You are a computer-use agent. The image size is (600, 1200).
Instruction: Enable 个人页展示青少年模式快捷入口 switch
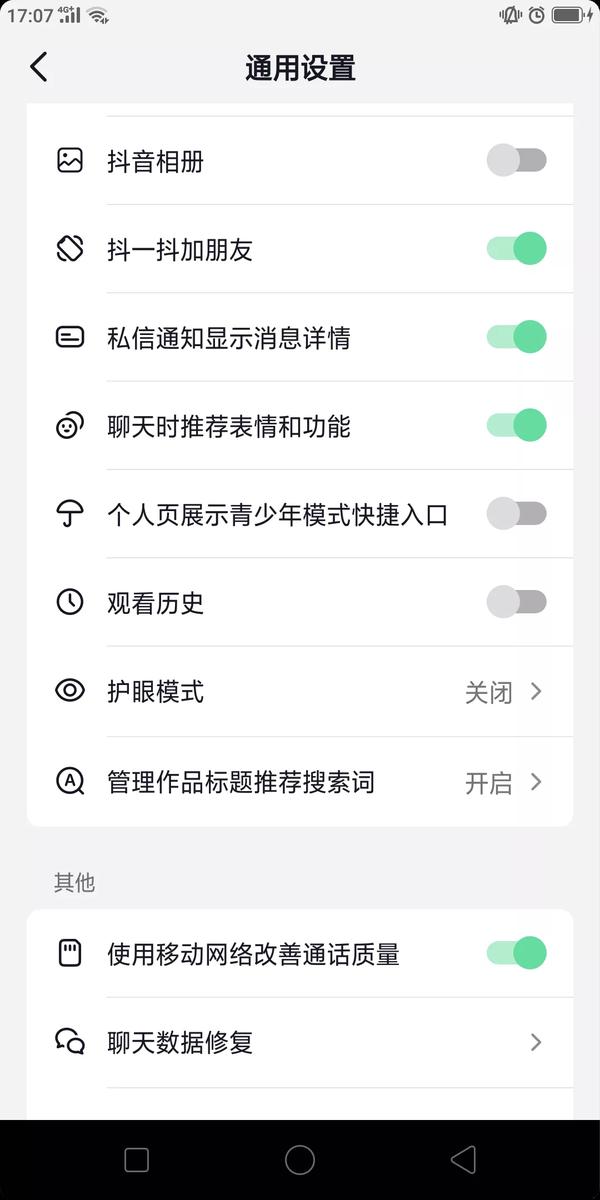click(516, 514)
